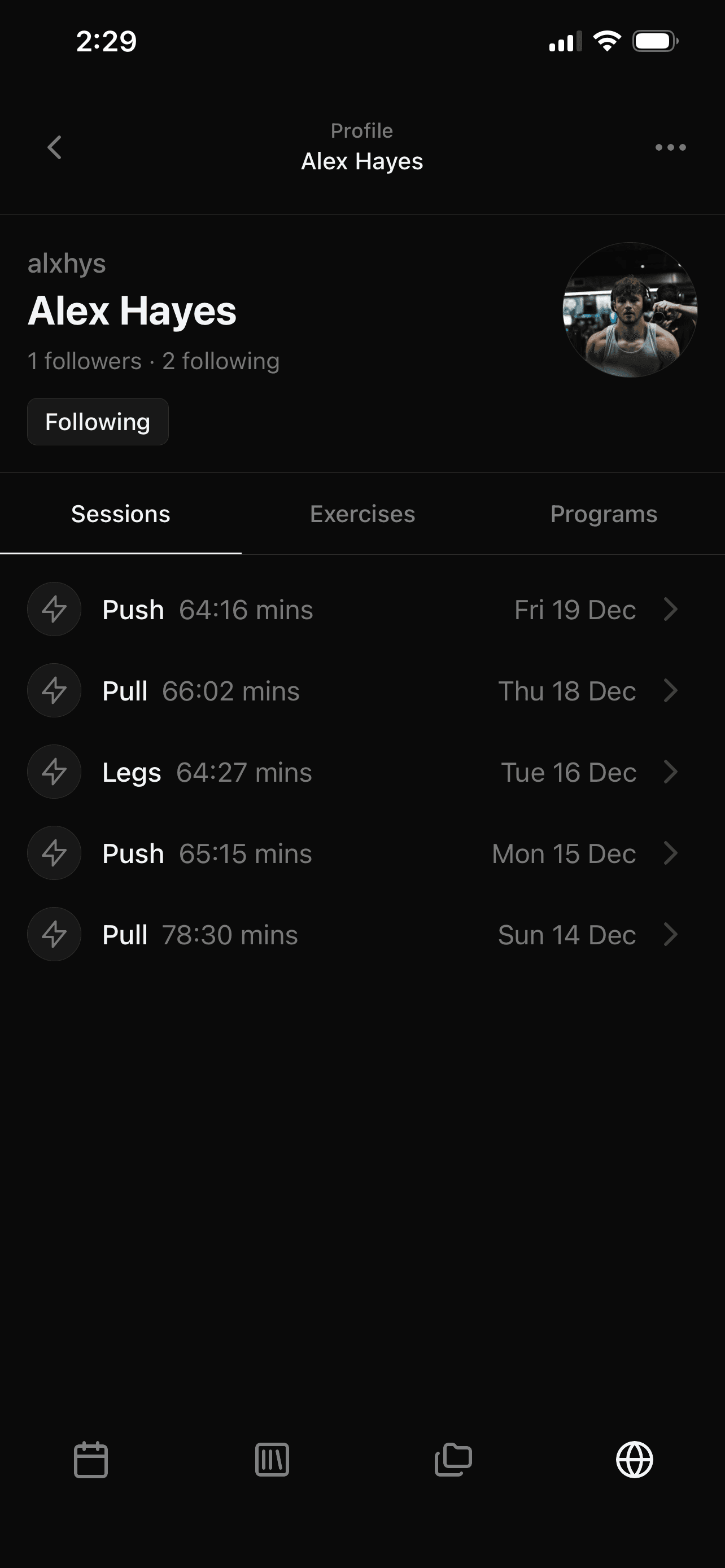Open the folders tab in bottom bar
The height and width of the screenshot is (1568, 725).
[x=453, y=1460]
